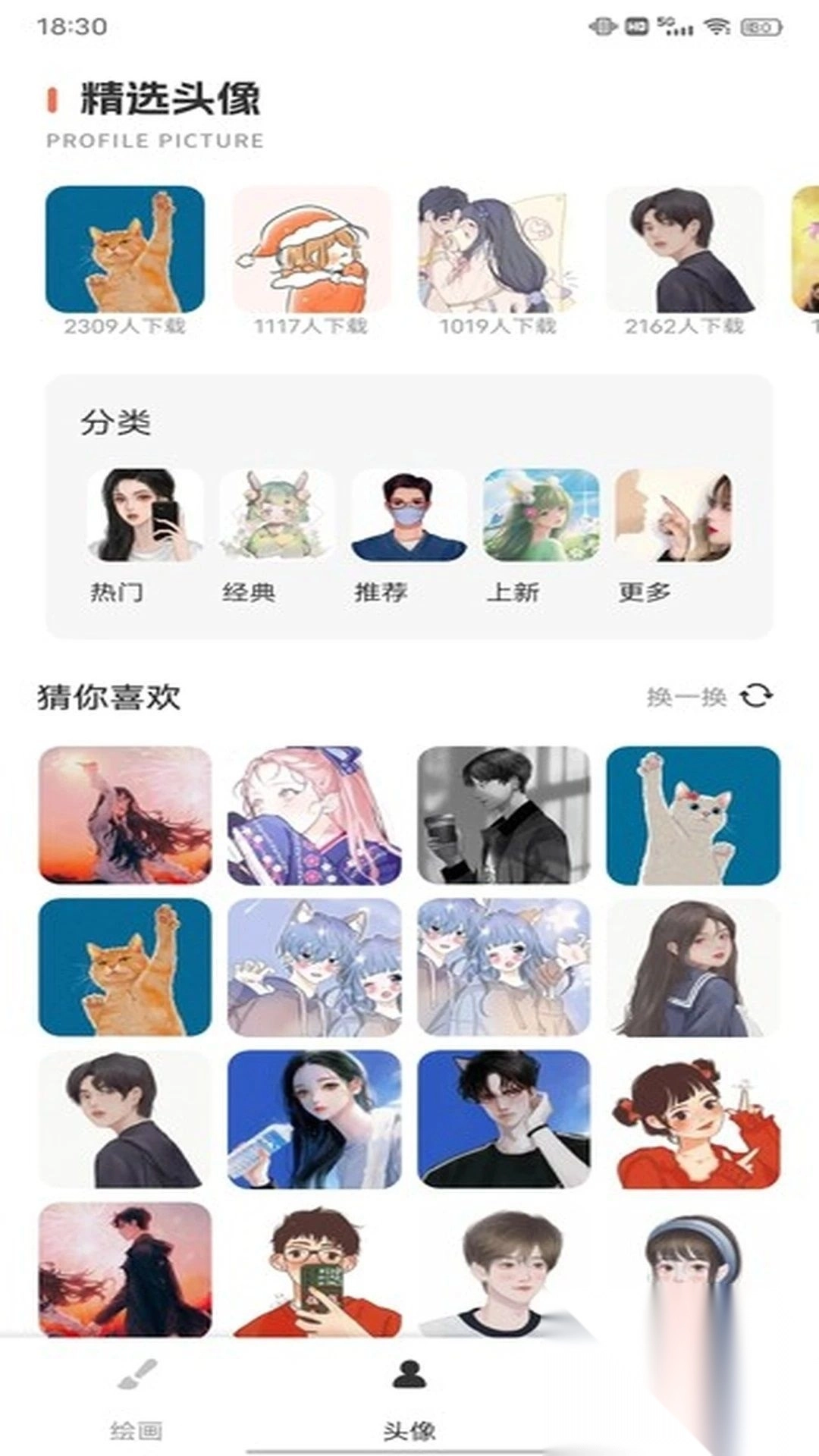Open the white cat avatar on blue
819x1456 pixels.
pyautogui.click(x=693, y=815)
